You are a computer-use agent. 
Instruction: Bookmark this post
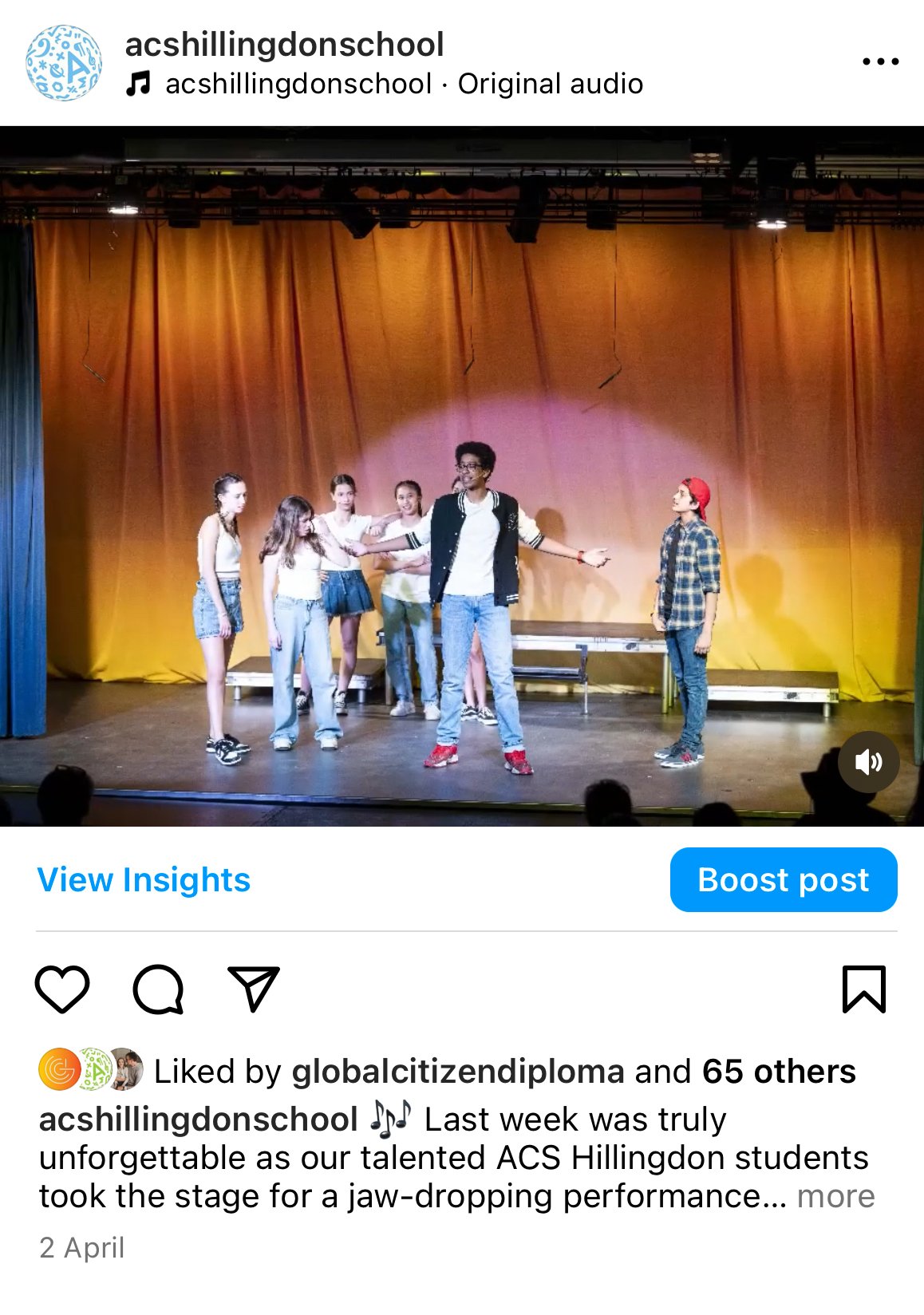pos(864,989)
